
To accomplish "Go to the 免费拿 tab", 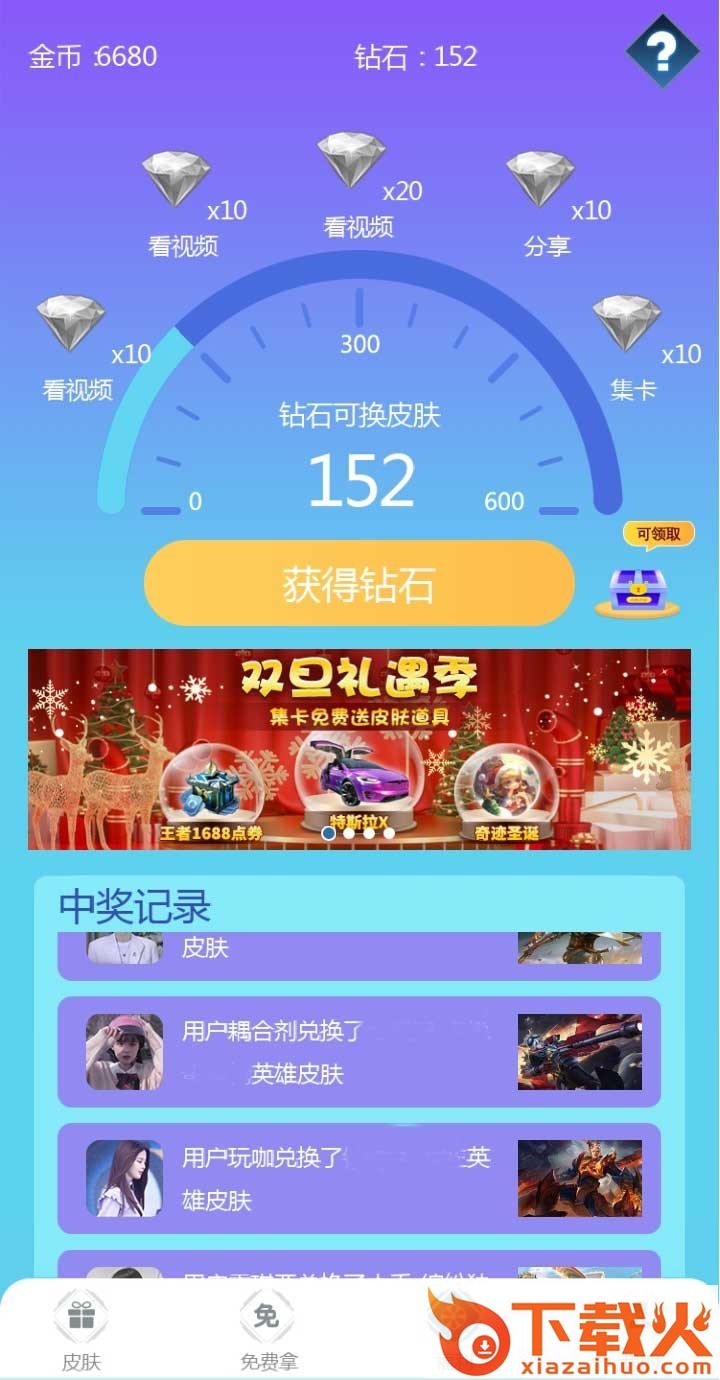I will click(x=268, y=1331).
